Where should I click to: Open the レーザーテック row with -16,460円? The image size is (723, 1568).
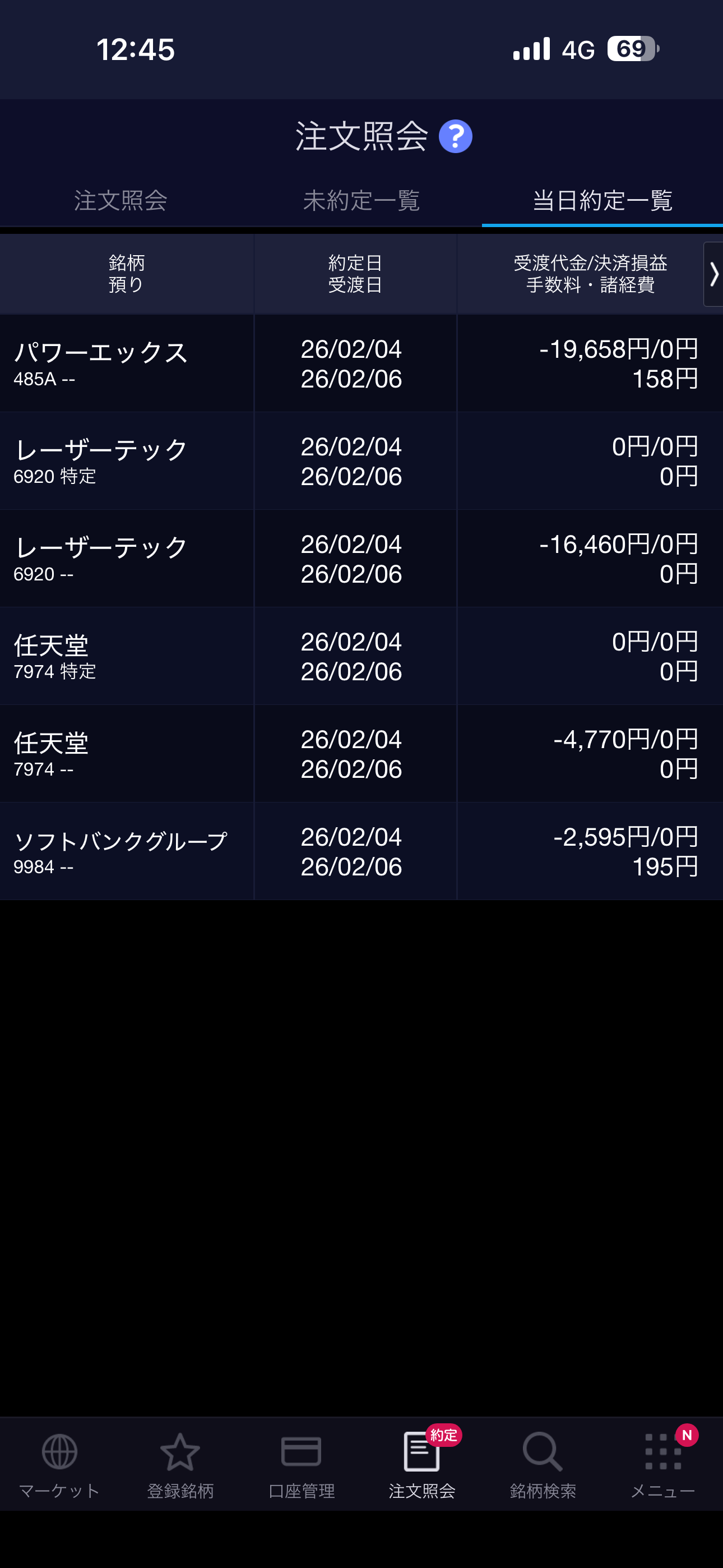coord(361,558)
